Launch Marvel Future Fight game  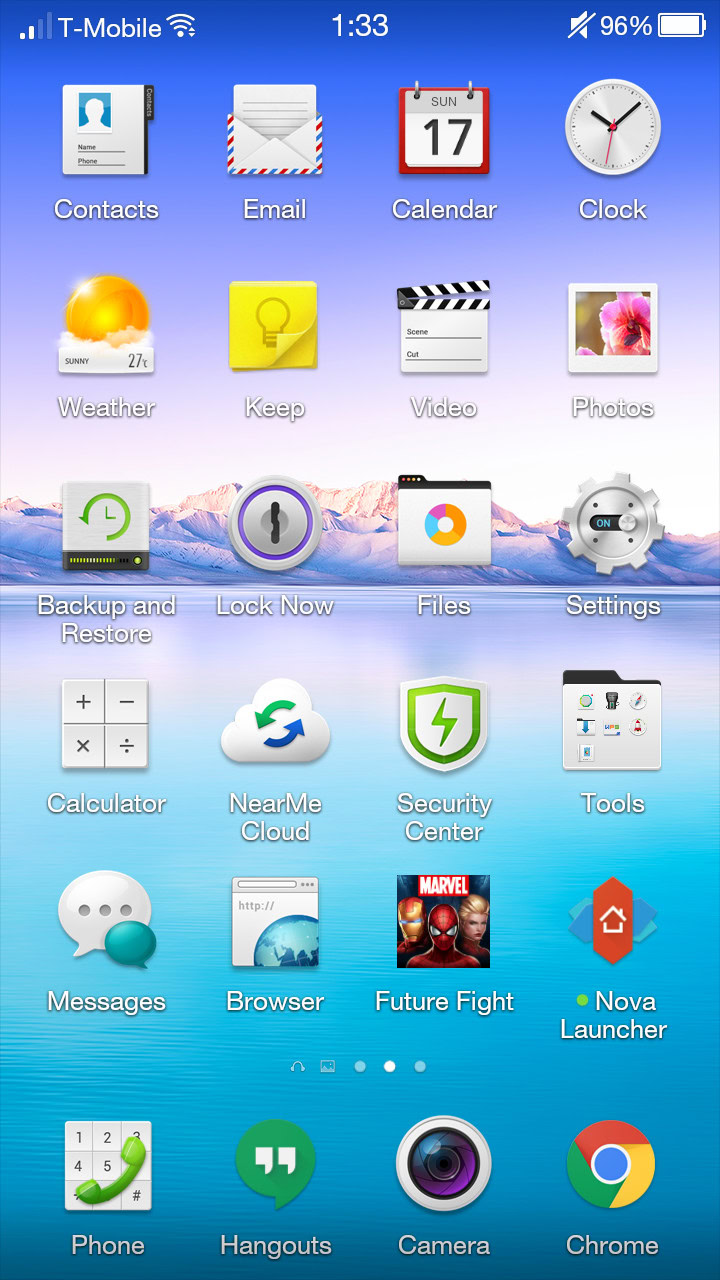[x=444, y=921]
